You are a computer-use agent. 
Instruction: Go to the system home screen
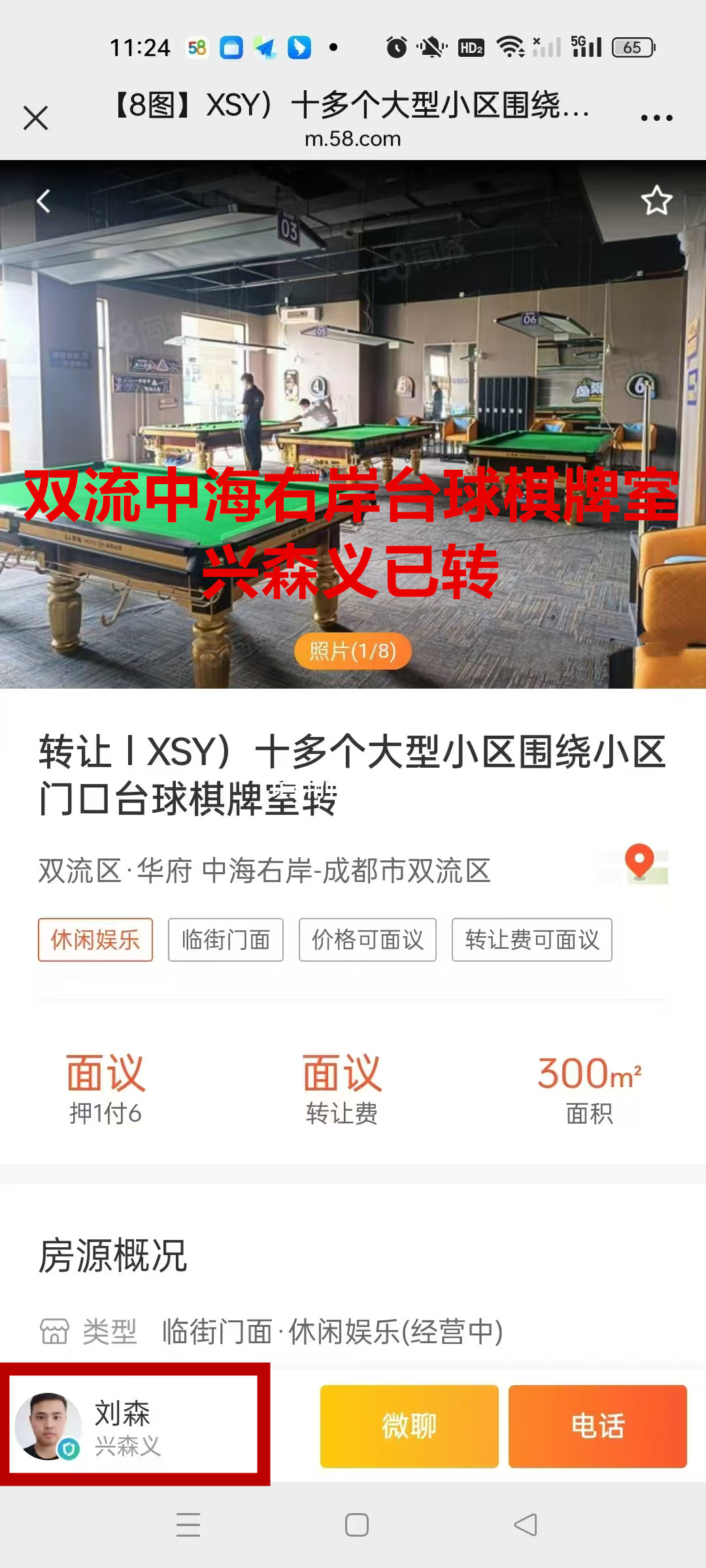click(356, 1525)
